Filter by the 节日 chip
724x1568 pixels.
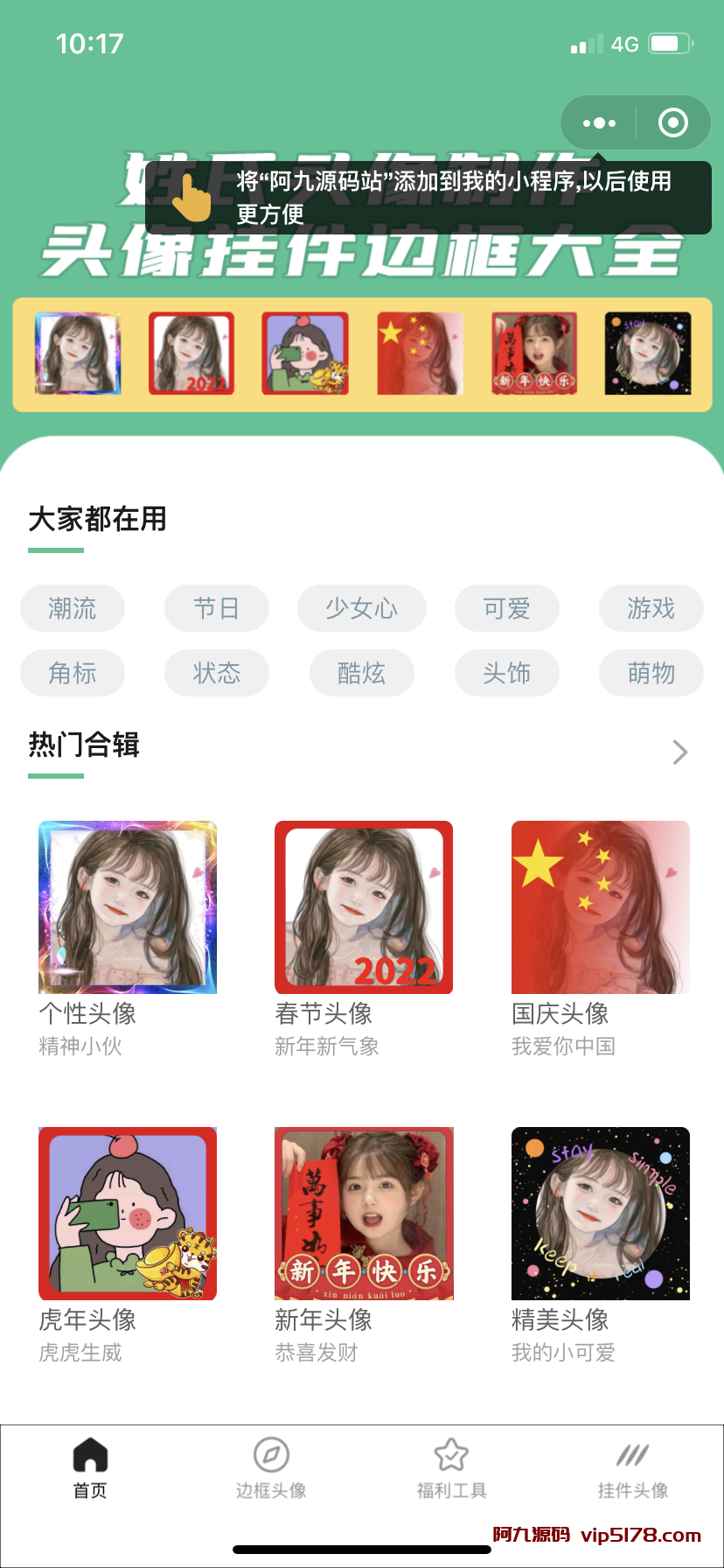pyautogui.click(x=216, y=608)
